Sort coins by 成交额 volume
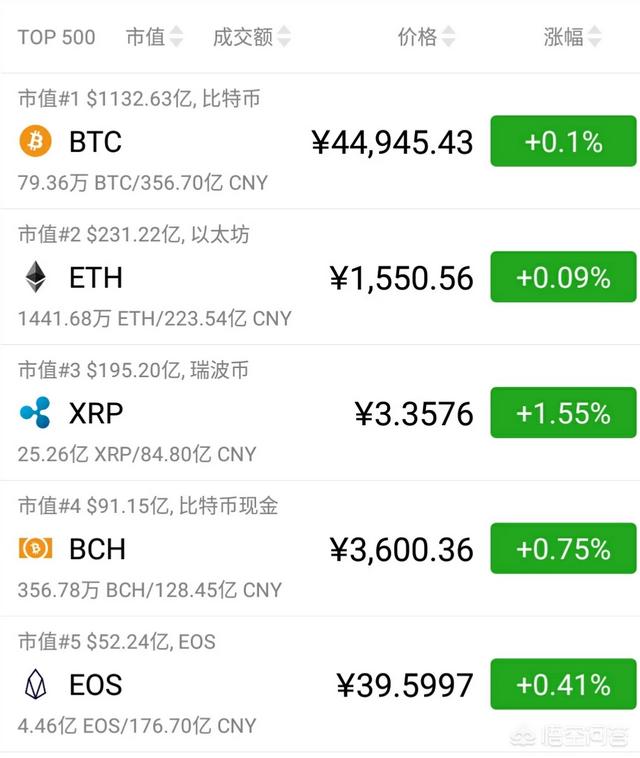This screenshot has width=640, height=758. (251, 38)
